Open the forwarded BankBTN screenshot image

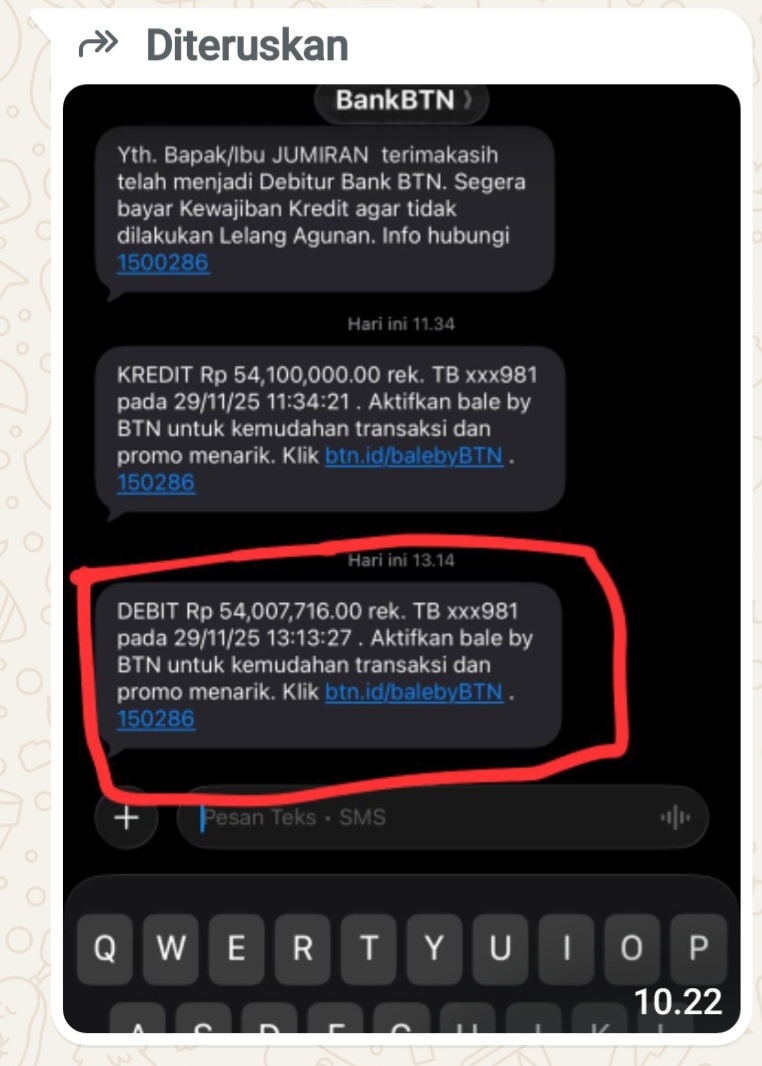400,560
